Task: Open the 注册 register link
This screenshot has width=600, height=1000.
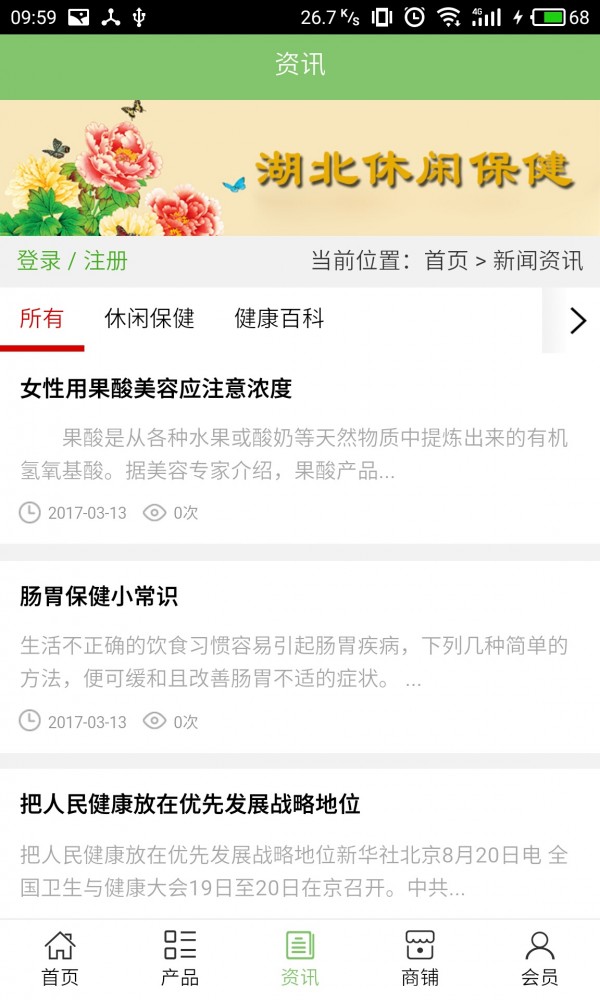Action: (106, 261)
